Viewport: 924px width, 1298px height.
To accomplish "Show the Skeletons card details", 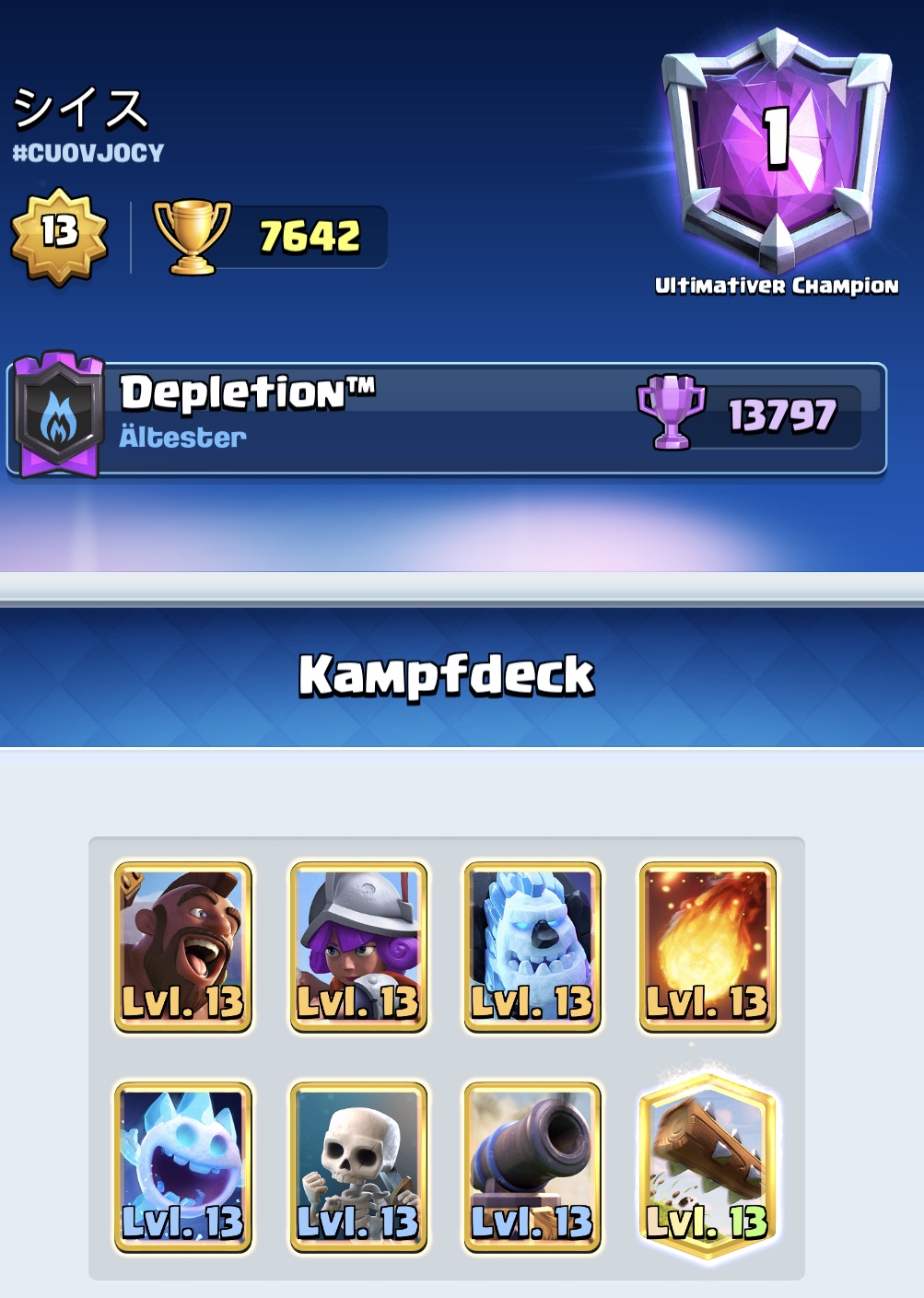I will 358,1167.
